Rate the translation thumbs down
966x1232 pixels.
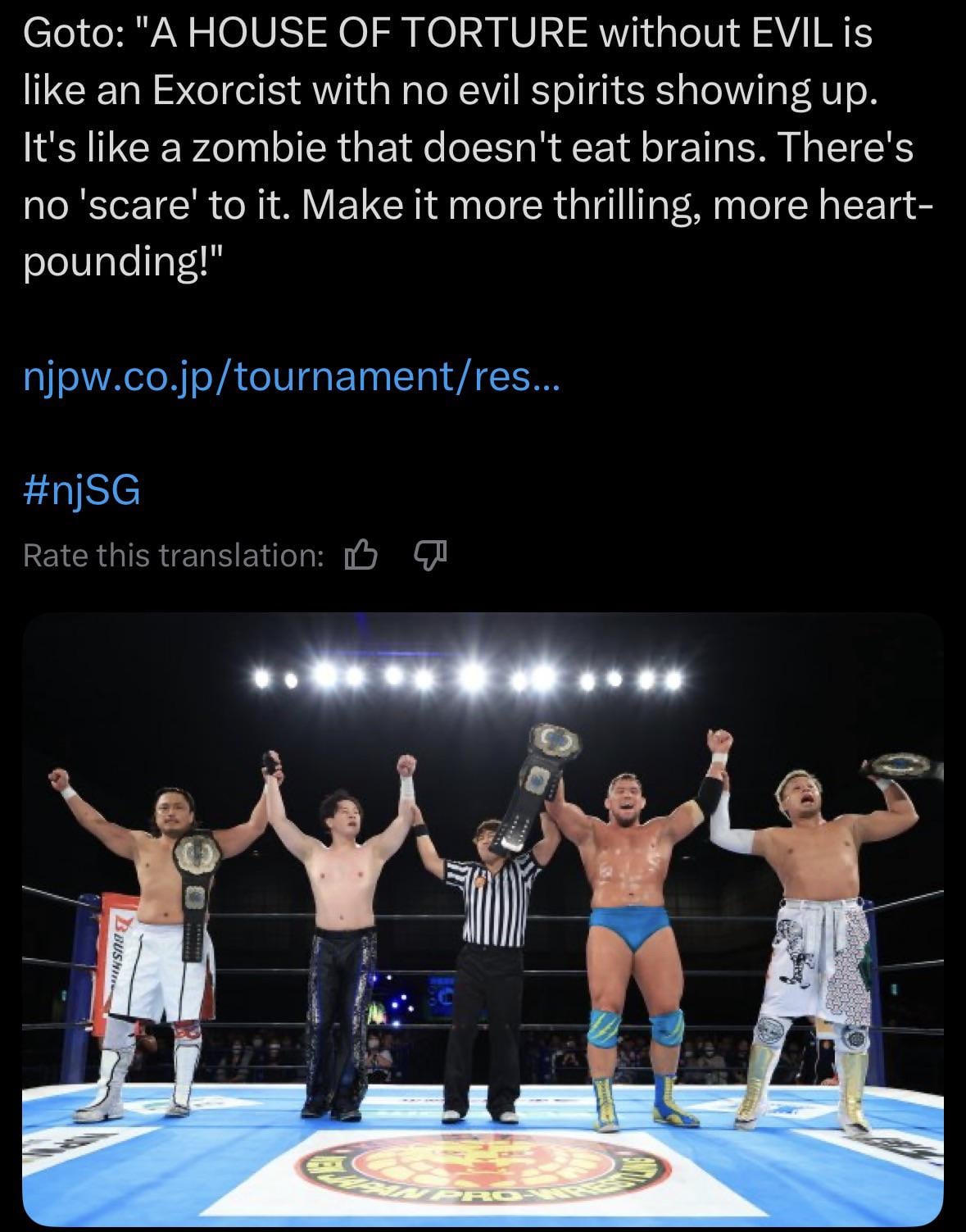429,557
